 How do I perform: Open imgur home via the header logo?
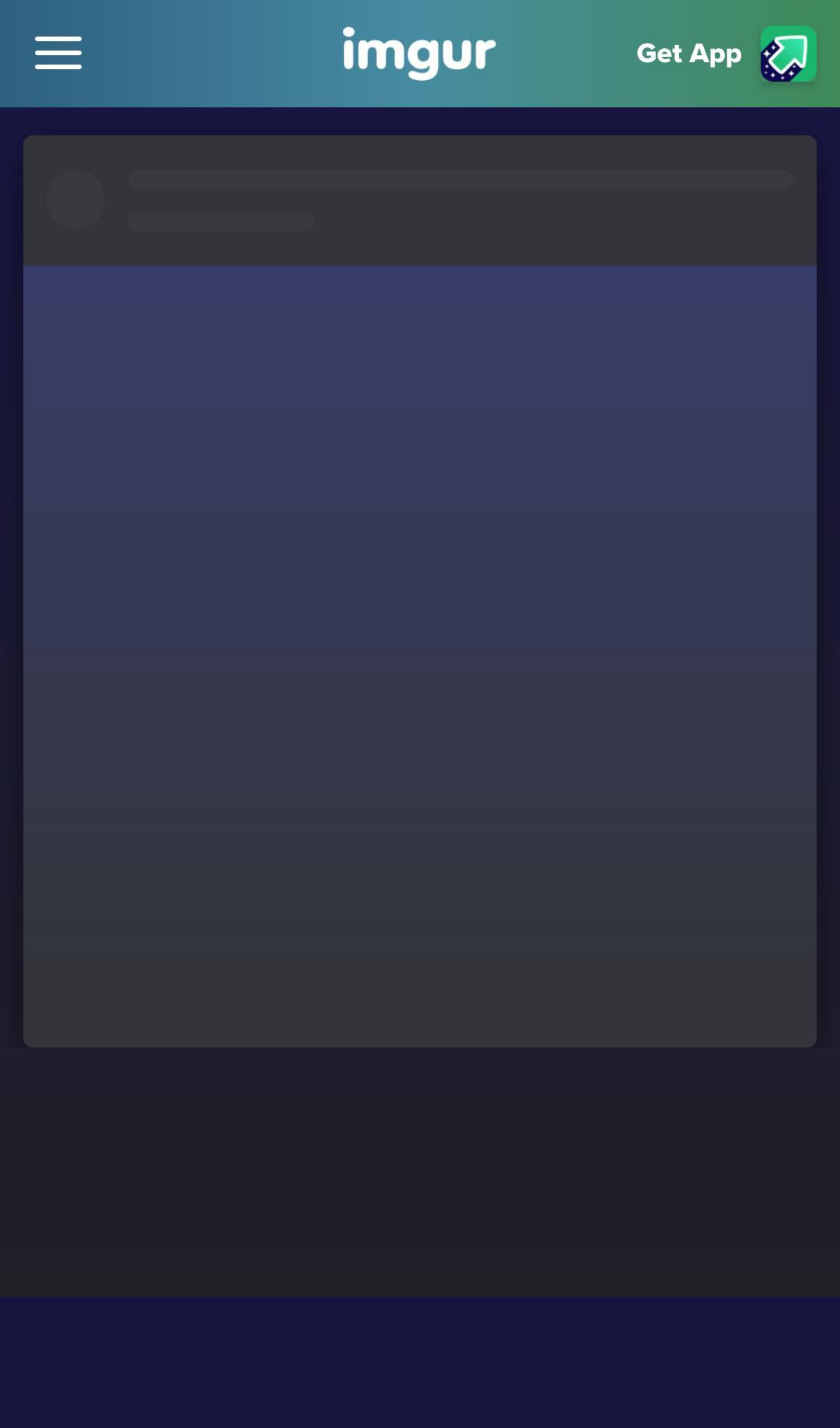point(418,53)
